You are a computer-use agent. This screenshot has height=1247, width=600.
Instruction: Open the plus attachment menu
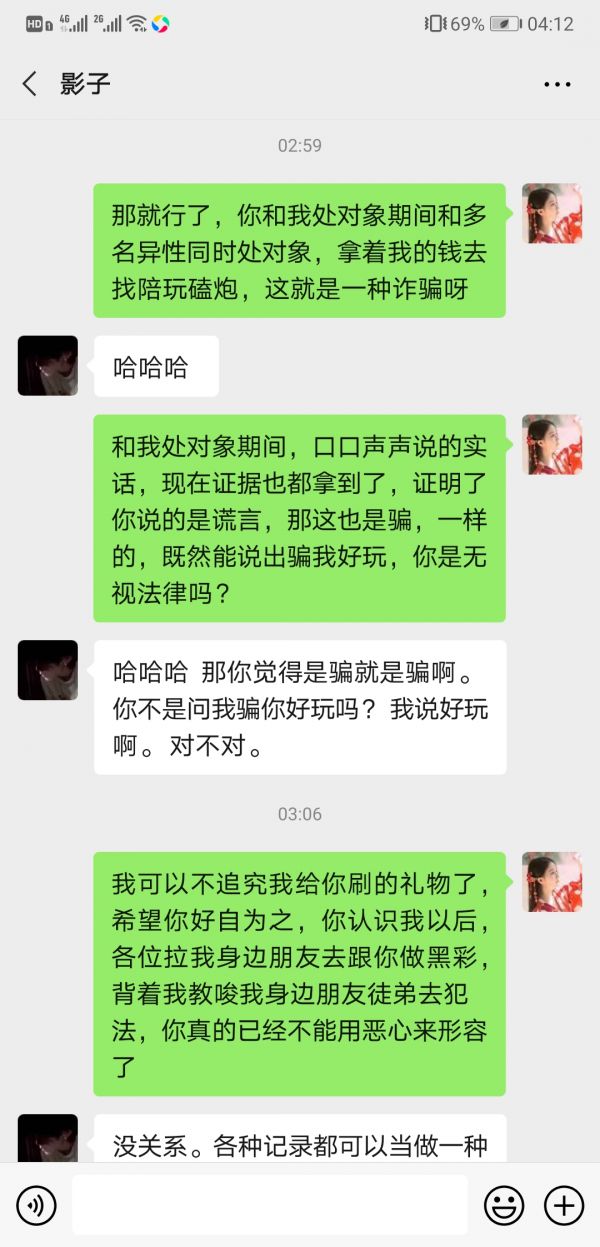[x=564, y=1205]
